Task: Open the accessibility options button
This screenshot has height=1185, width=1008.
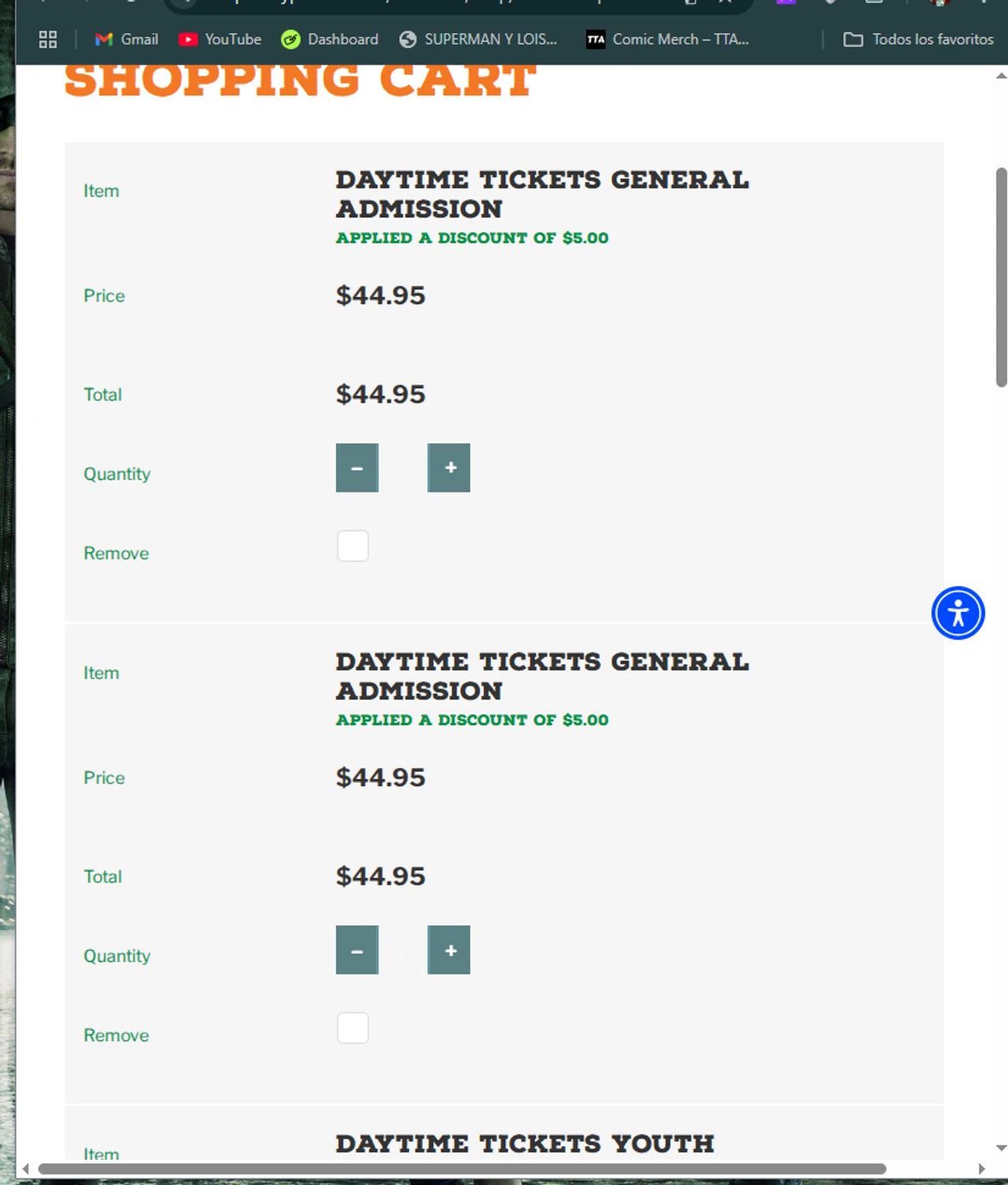Action: pyautogui.click(x=957, y=613)
